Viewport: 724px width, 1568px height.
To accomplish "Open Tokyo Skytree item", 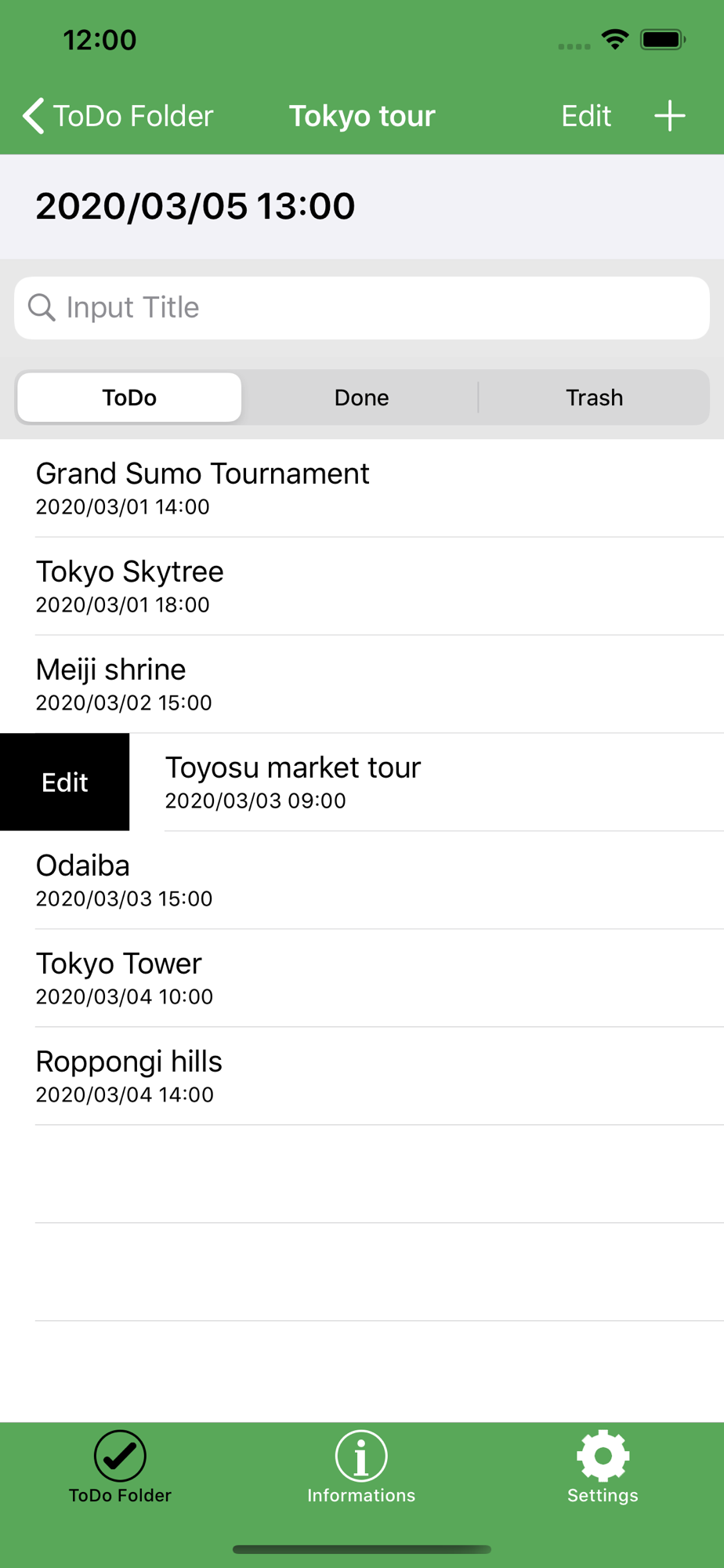I will pyautogui.click(x=362, y=586).
